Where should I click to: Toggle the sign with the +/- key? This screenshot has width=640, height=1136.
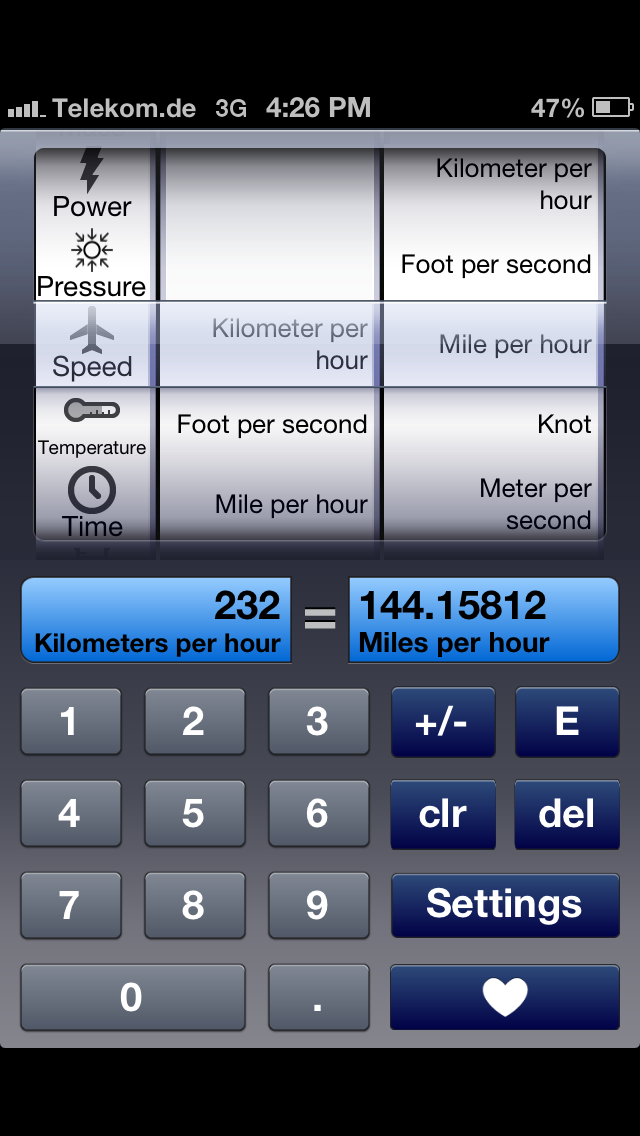coord(443,722)
